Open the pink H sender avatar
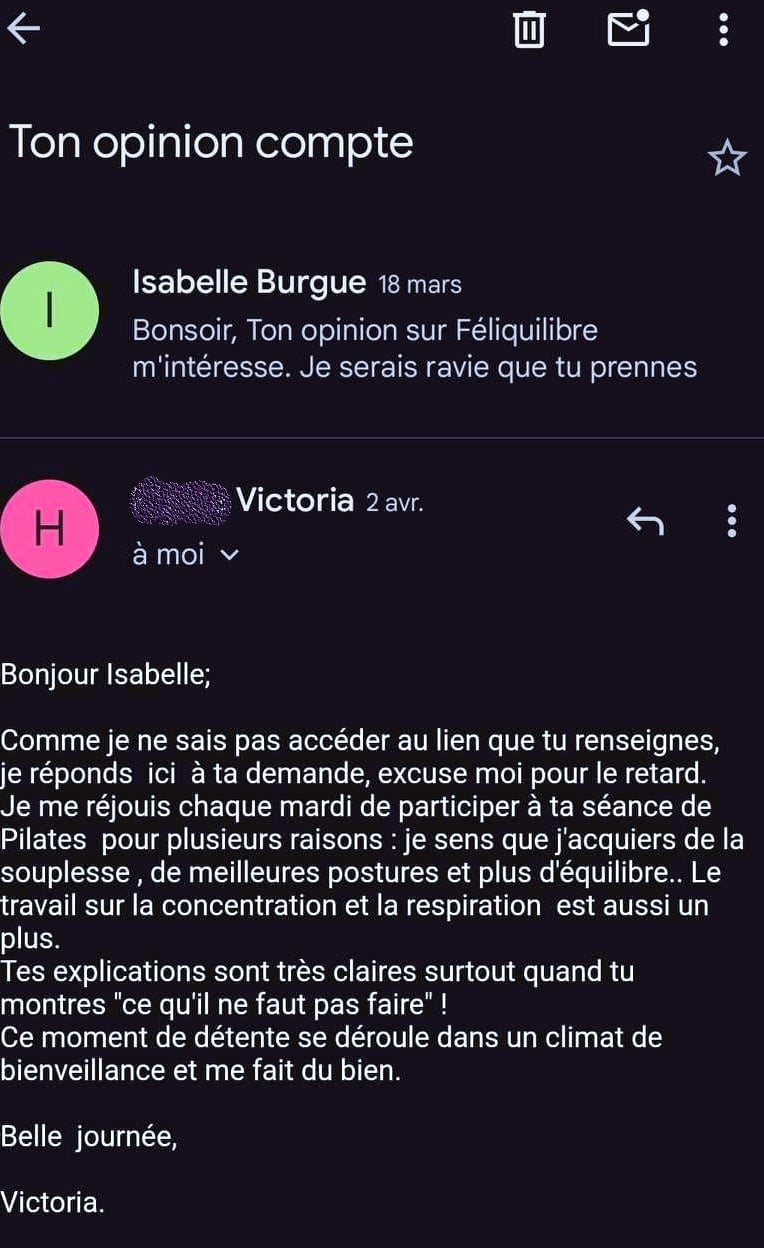 pos(50,529)
